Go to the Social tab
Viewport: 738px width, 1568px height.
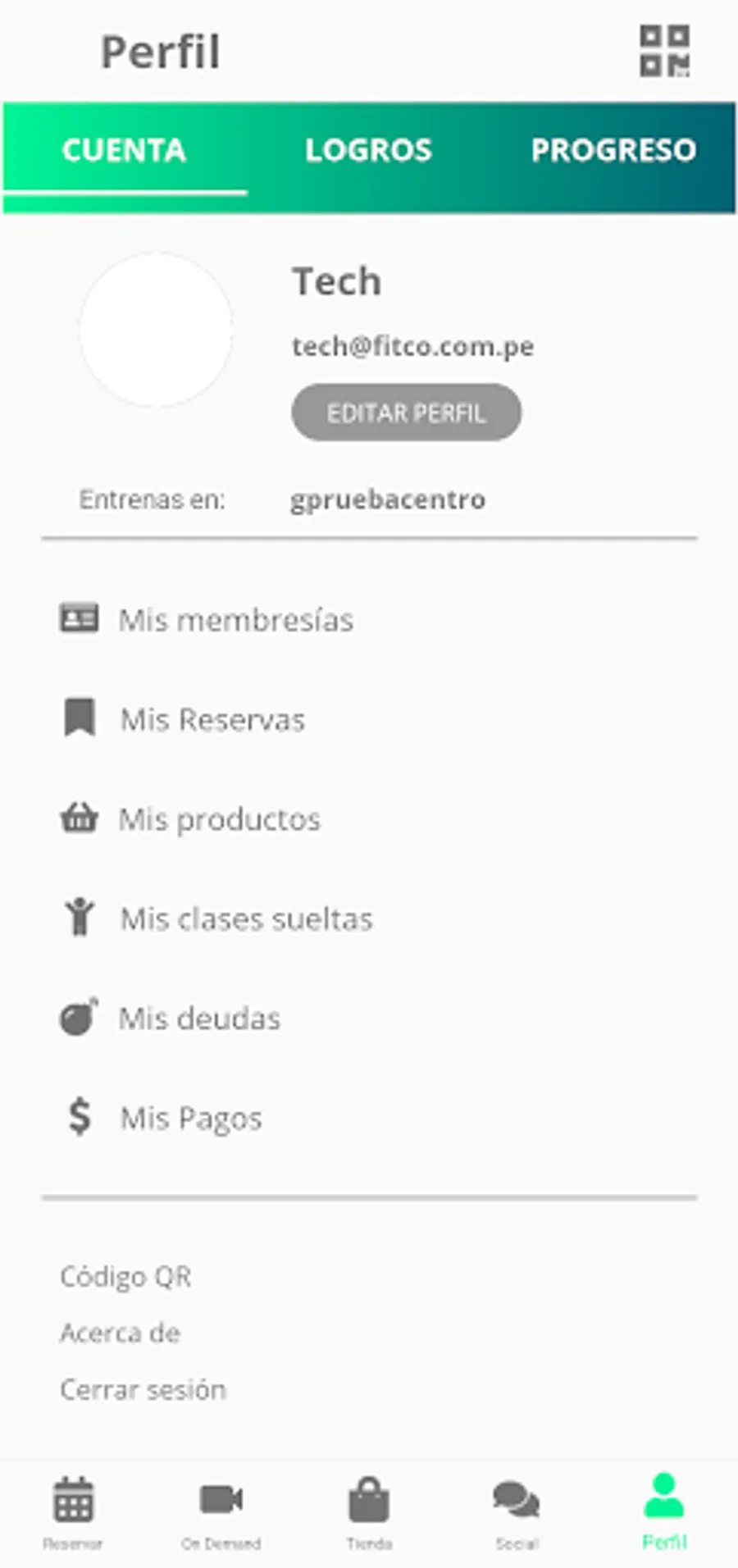pos(517,1511)
